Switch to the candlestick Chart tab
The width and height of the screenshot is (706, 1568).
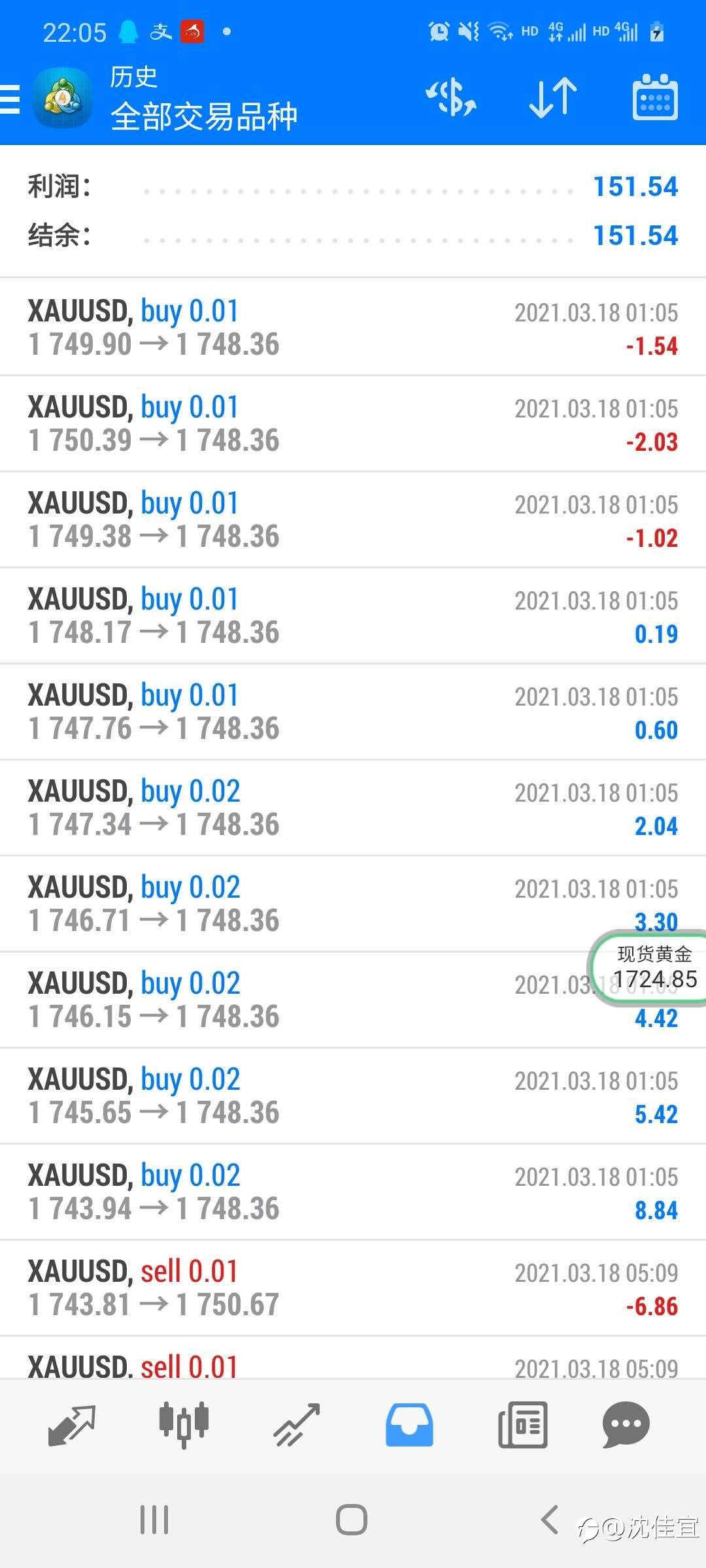pos(184,1425)
